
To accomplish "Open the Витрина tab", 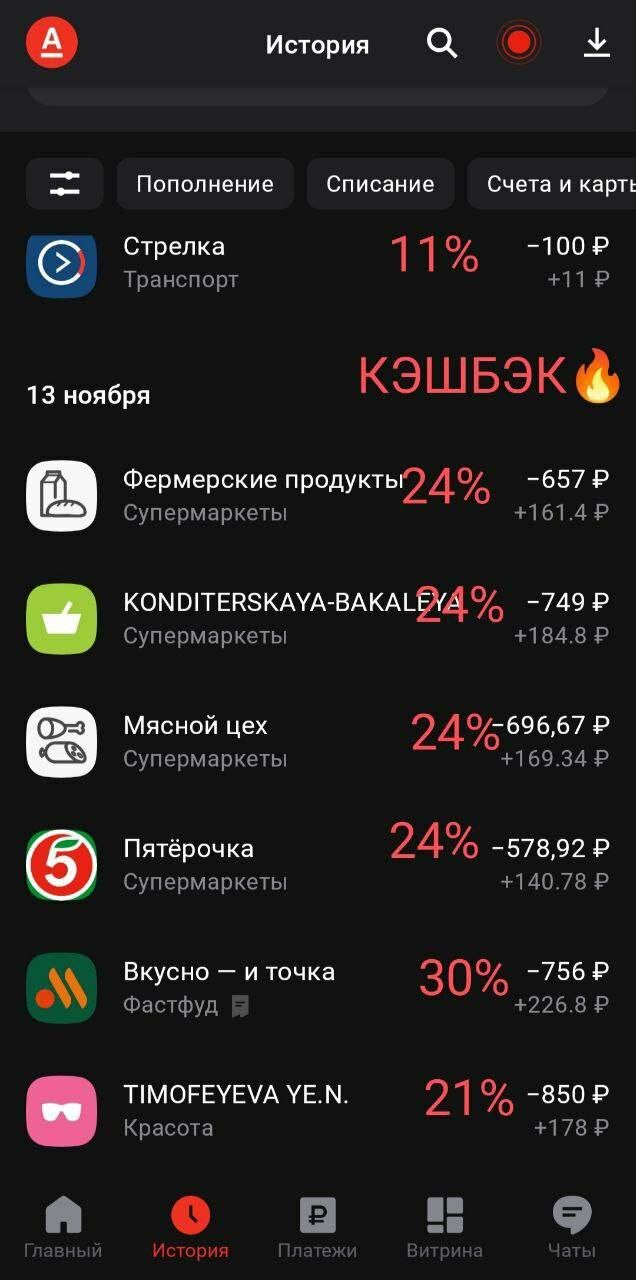I will [x=444, y=1229].
